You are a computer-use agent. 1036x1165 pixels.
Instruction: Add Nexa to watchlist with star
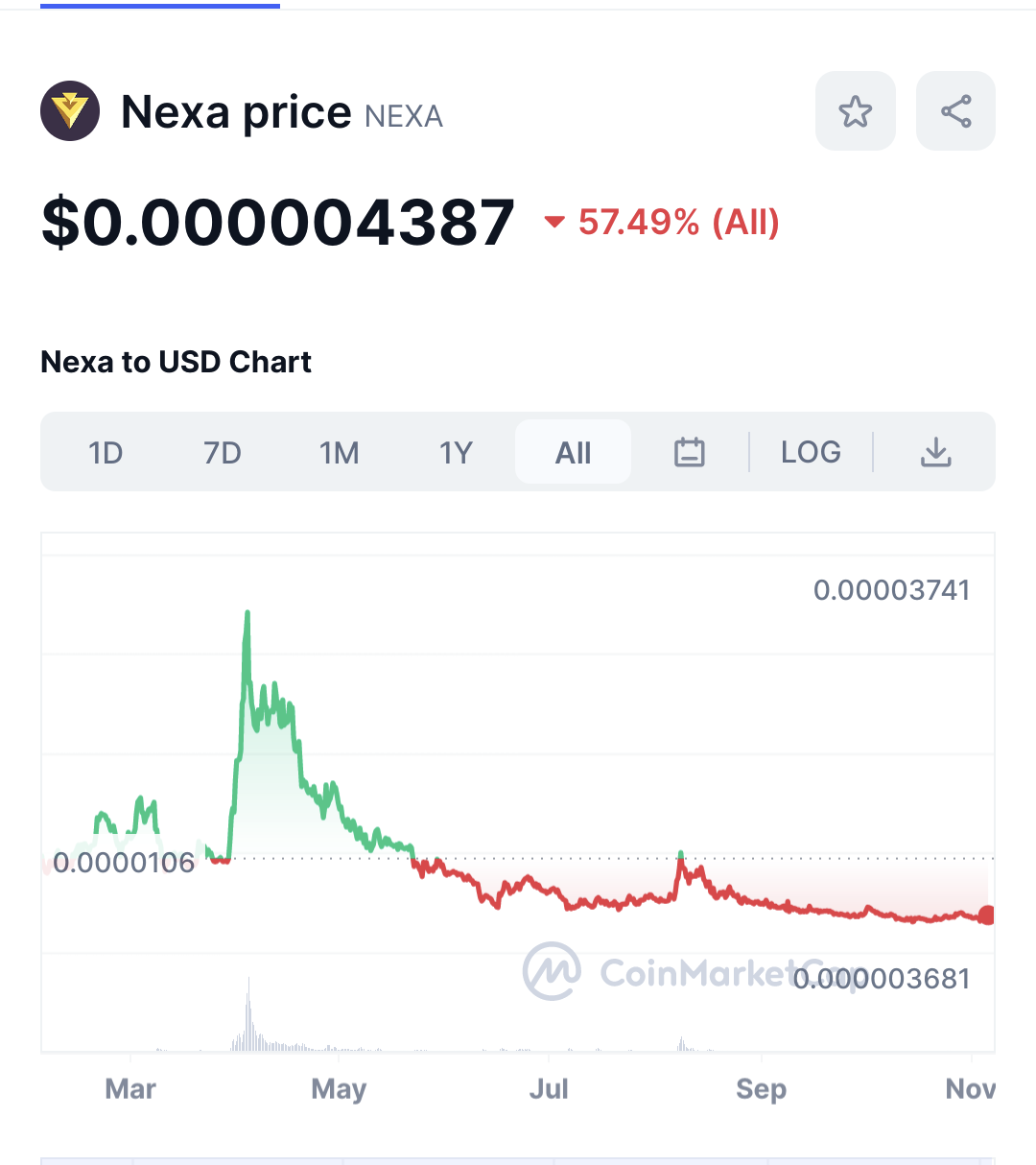(855, 111)
